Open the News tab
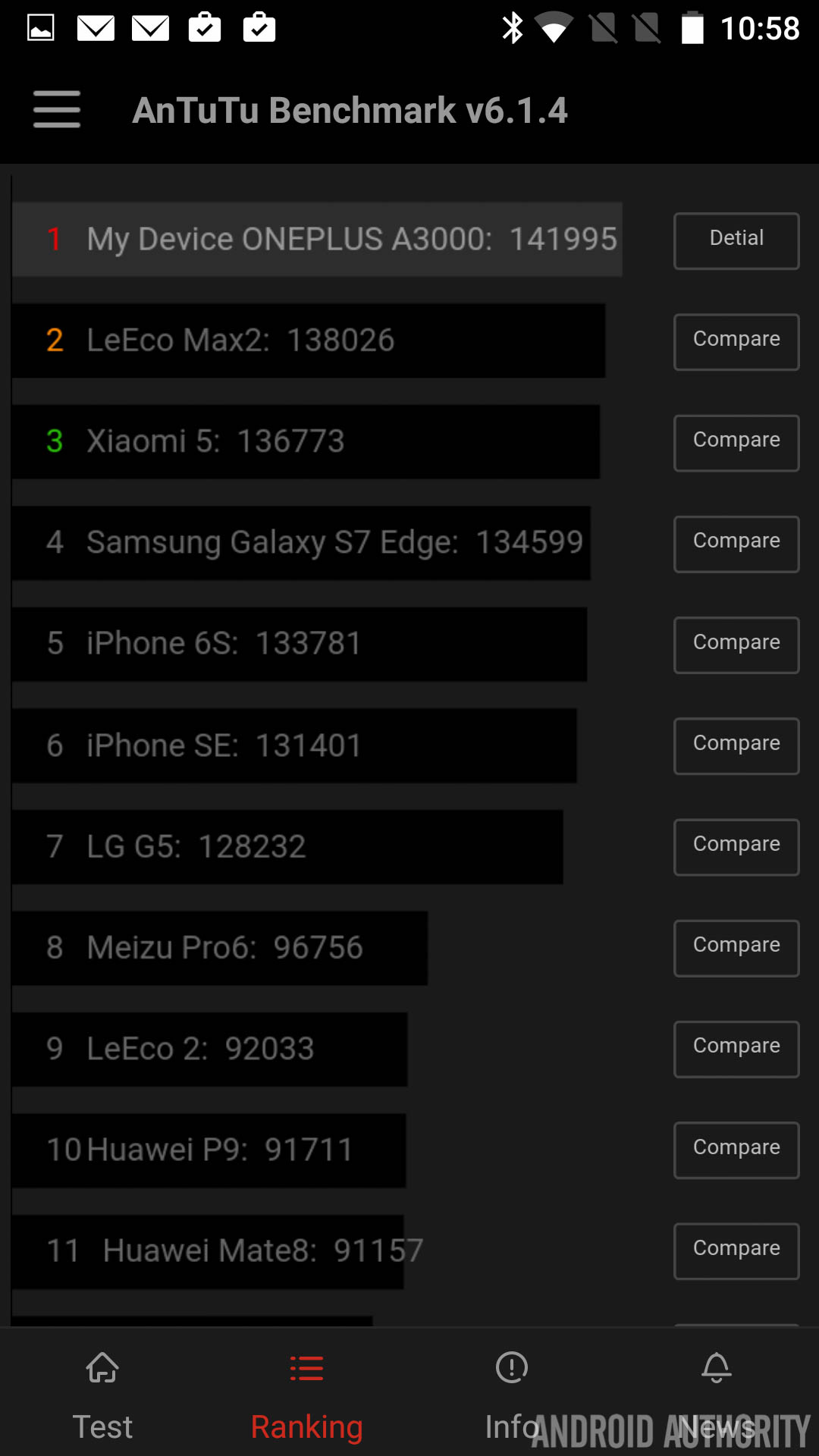This screenshot has width=819, height=1456. tap(717, 1397)
